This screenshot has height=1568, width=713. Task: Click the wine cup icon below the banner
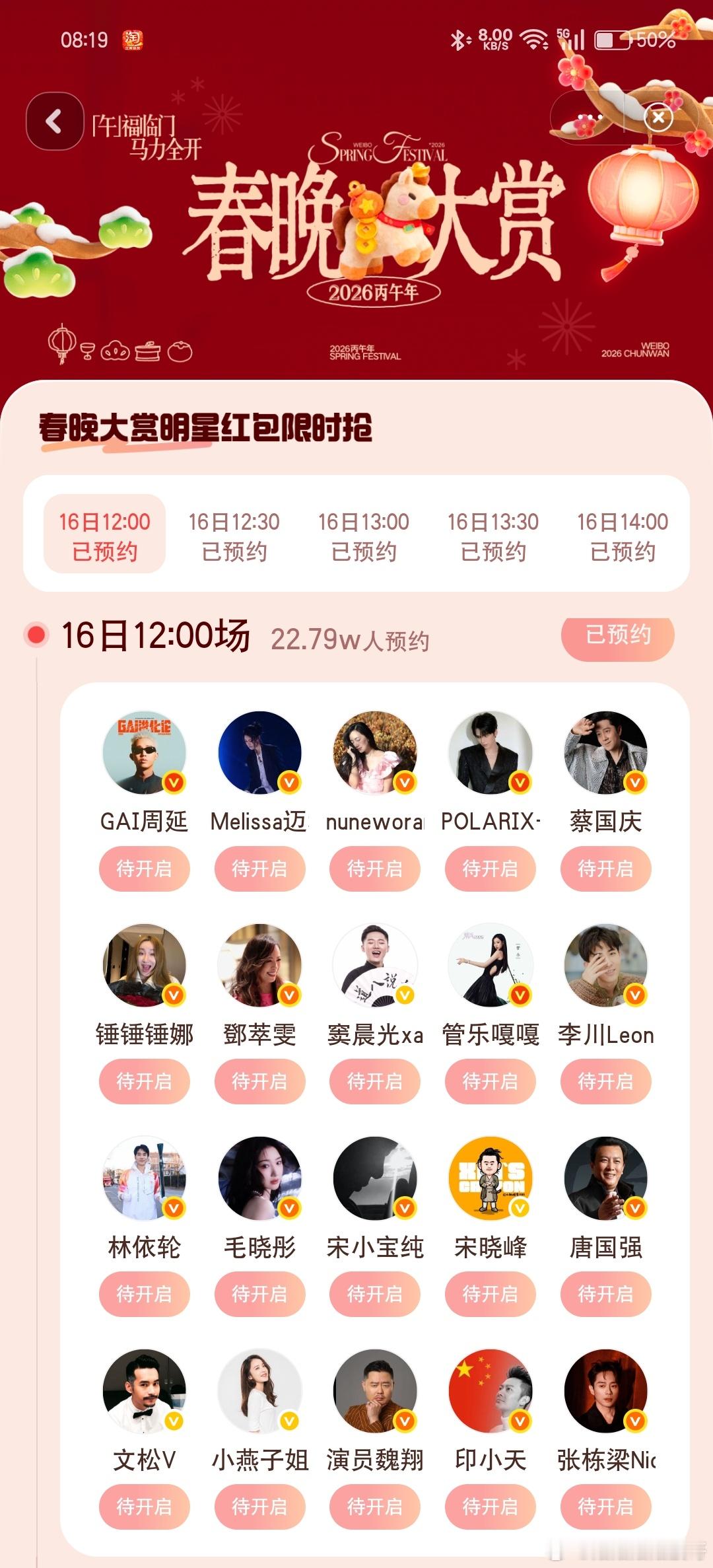(88, 351)
